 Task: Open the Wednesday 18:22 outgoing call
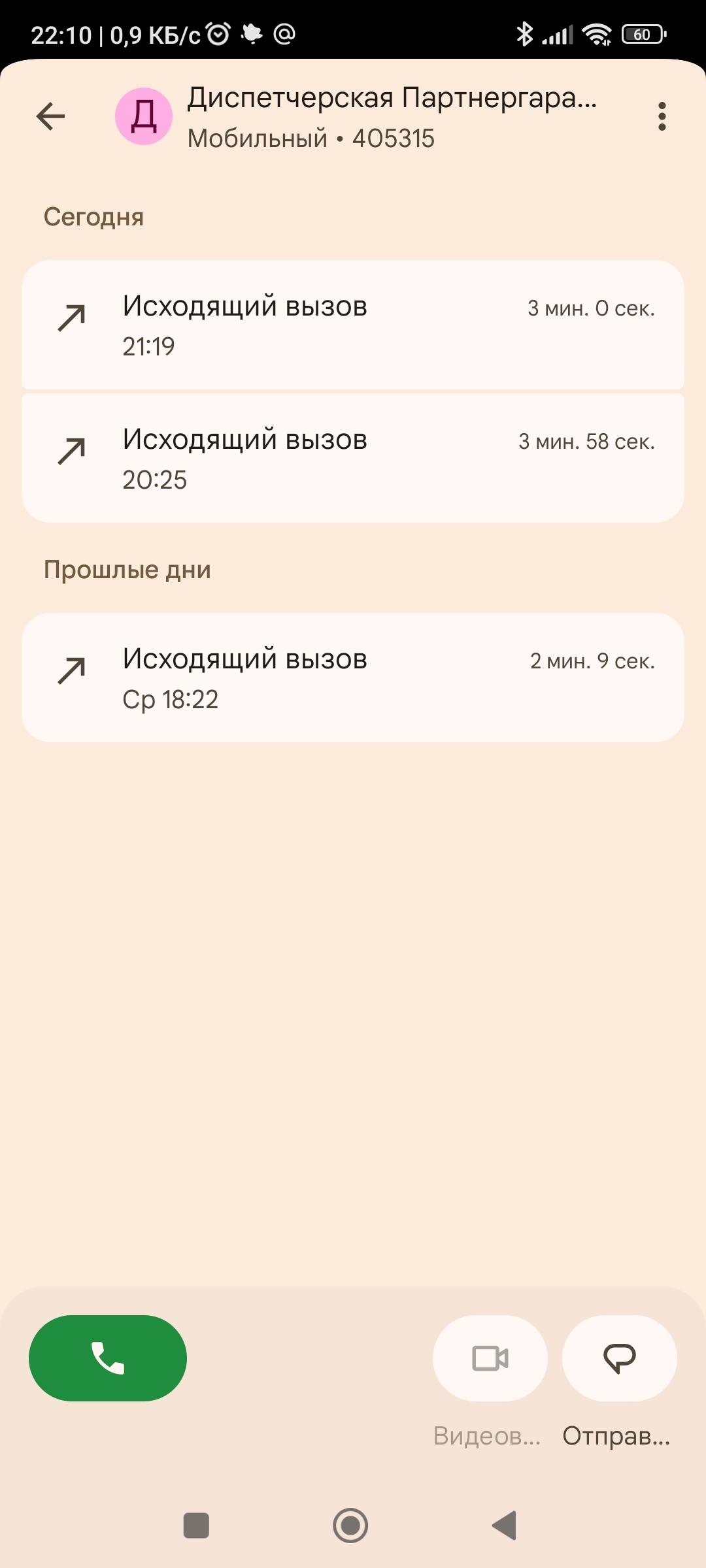(x=353, y=678)
